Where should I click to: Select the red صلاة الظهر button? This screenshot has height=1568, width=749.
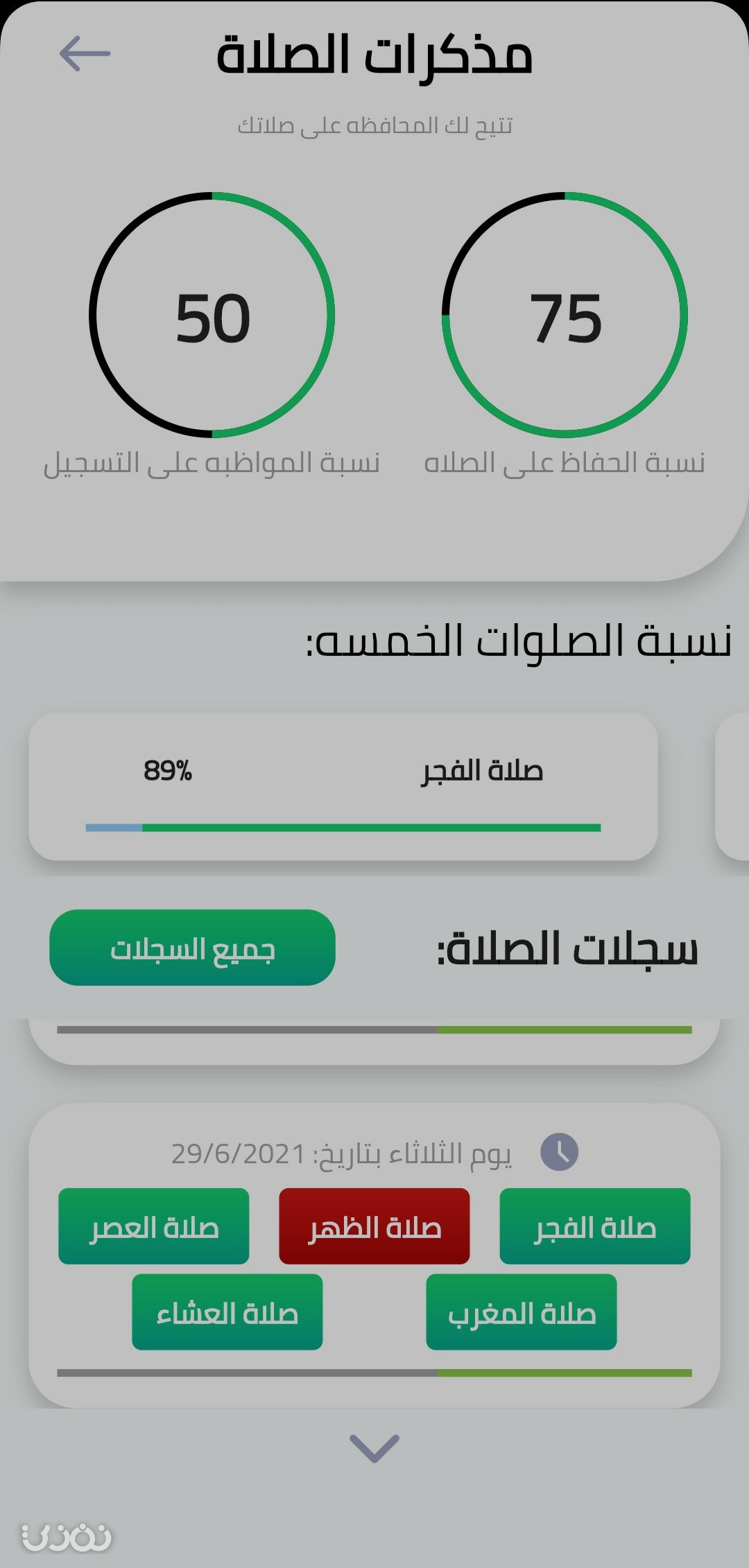[374, 1226]
